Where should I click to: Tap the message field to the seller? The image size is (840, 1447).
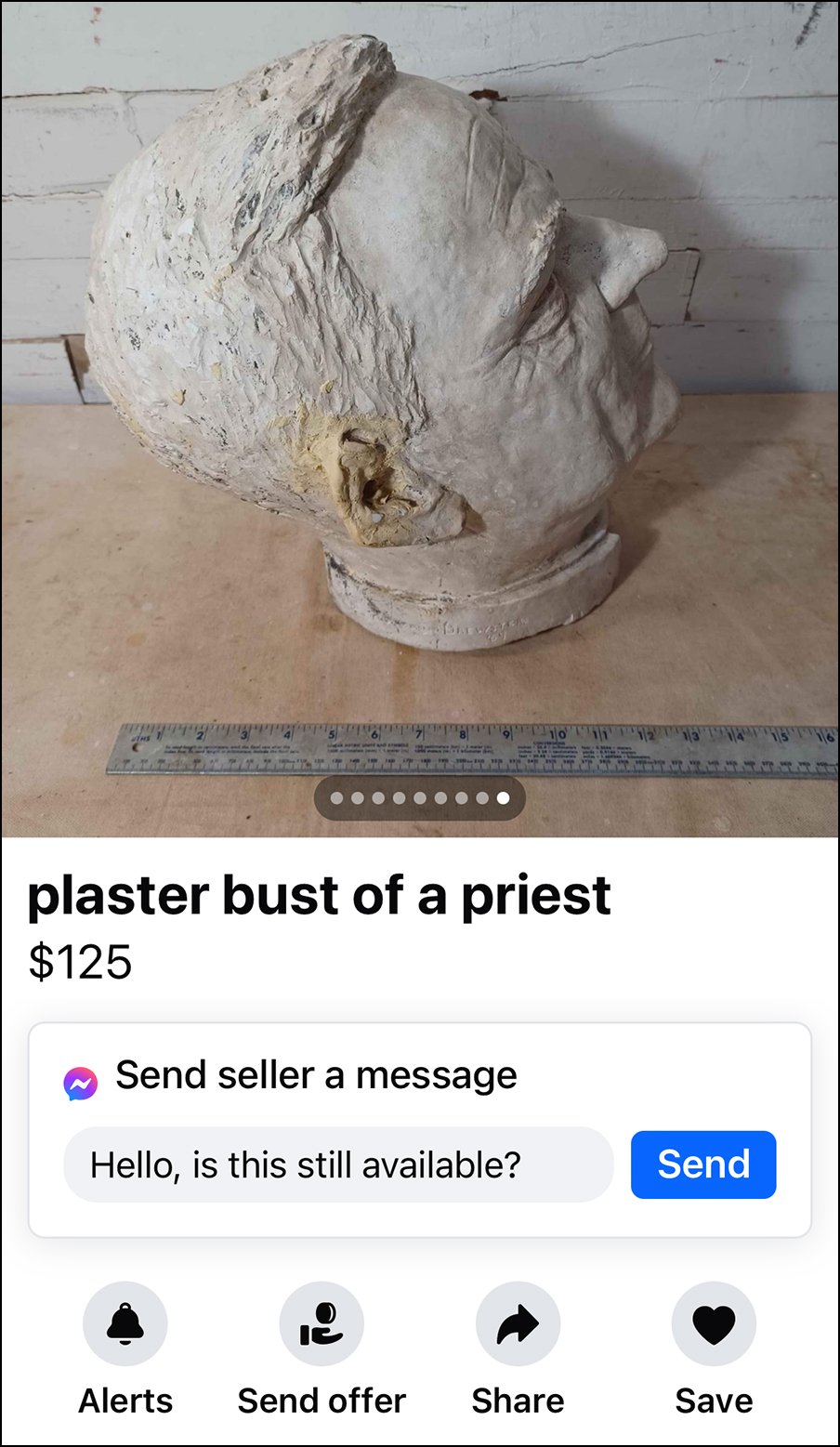338,1164
